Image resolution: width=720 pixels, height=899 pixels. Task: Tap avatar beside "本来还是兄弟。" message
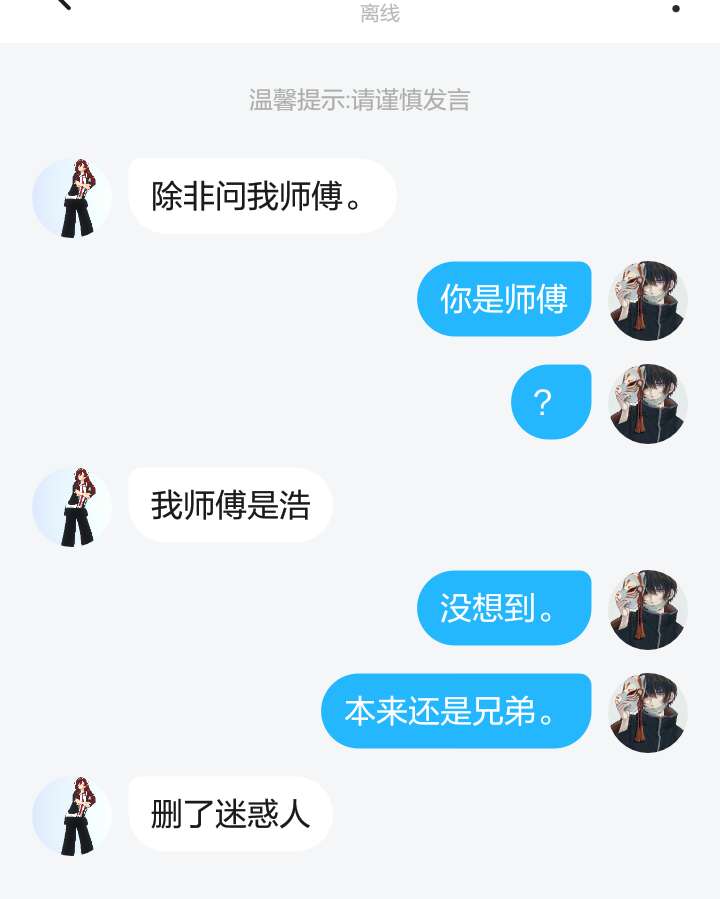648,712
